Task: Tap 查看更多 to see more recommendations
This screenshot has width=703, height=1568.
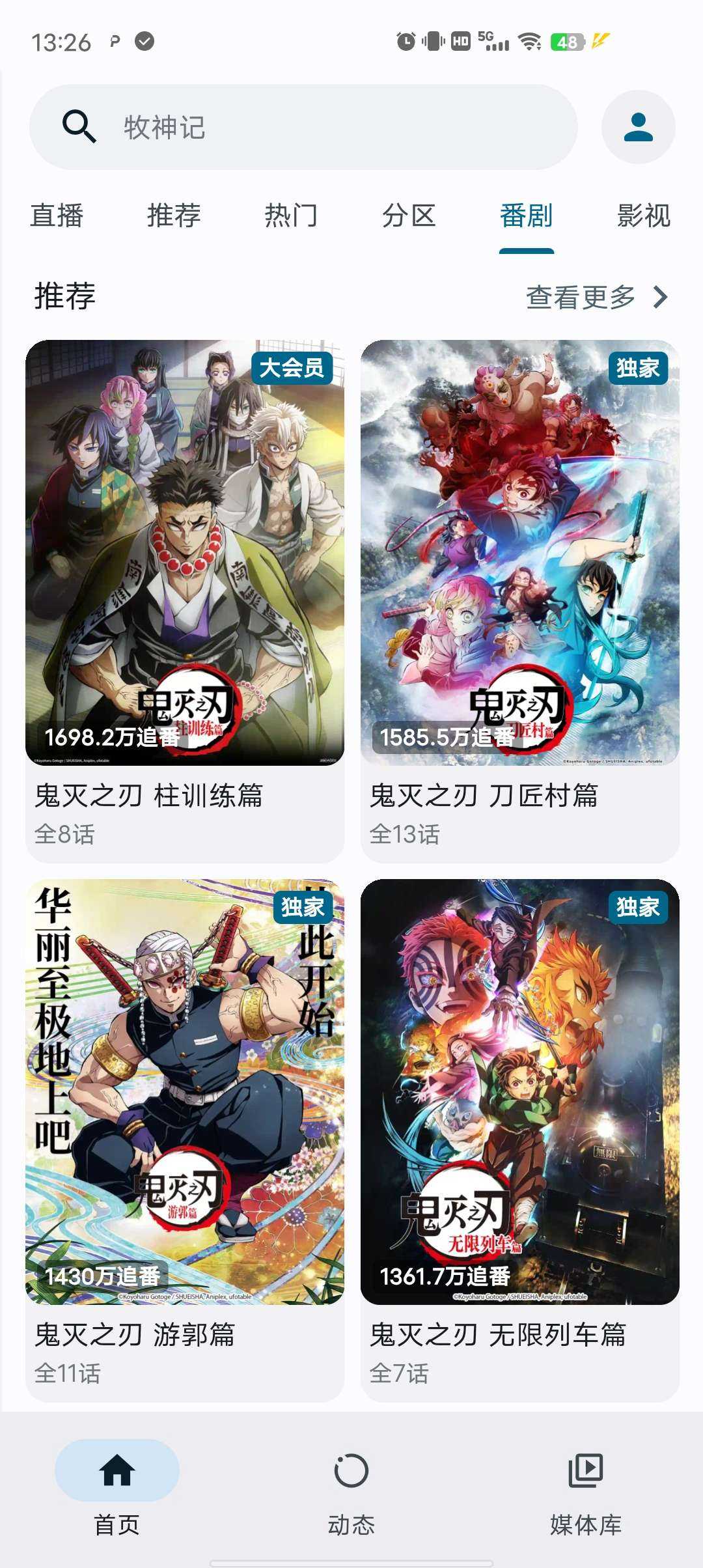Action: pos(596,297)
